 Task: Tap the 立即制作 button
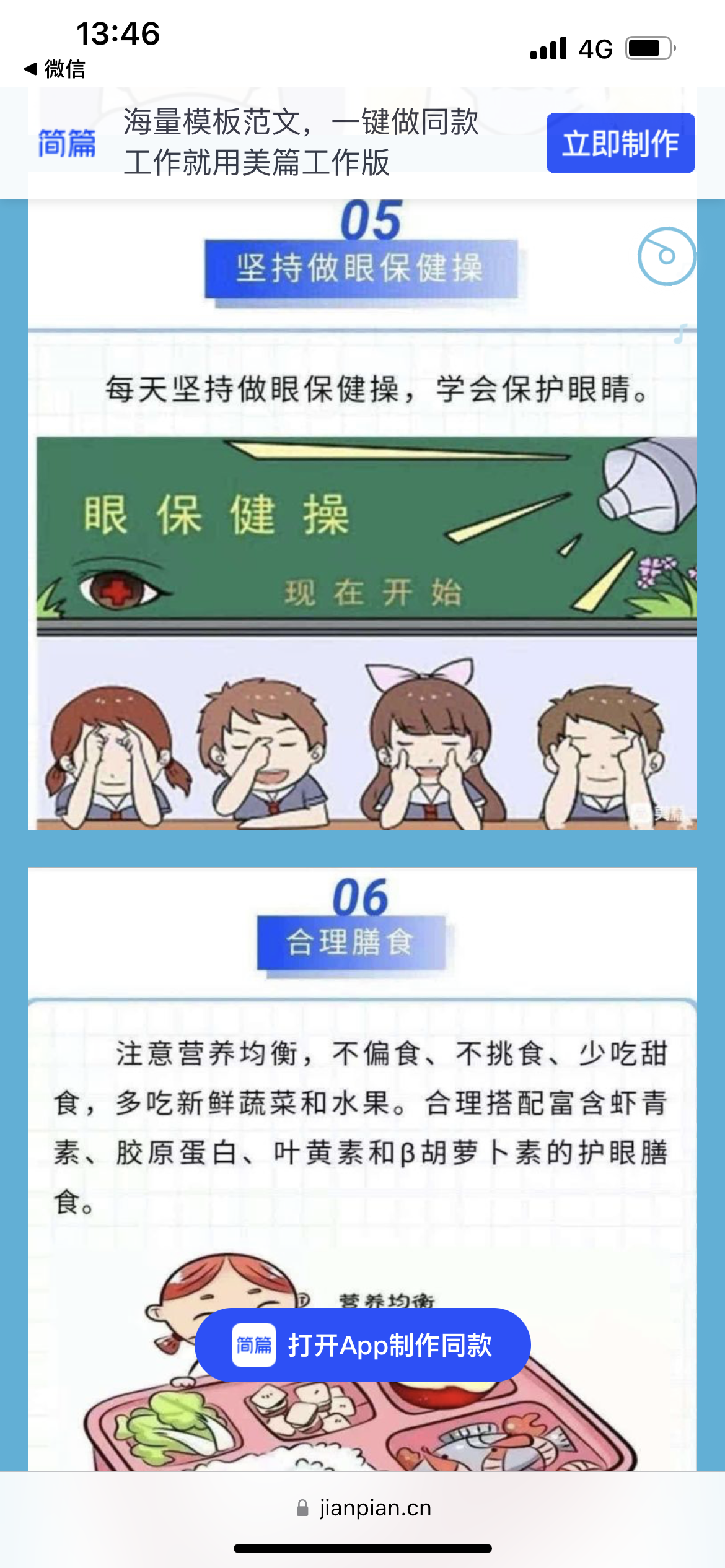pos(620,143)
